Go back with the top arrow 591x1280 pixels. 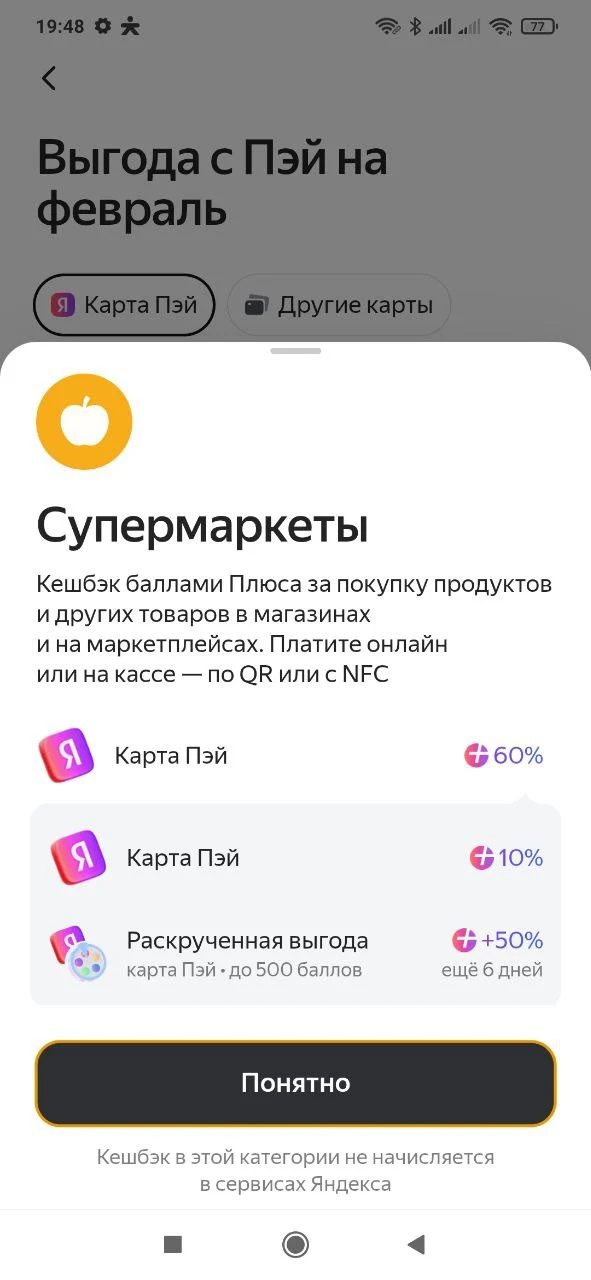[49, 78]
